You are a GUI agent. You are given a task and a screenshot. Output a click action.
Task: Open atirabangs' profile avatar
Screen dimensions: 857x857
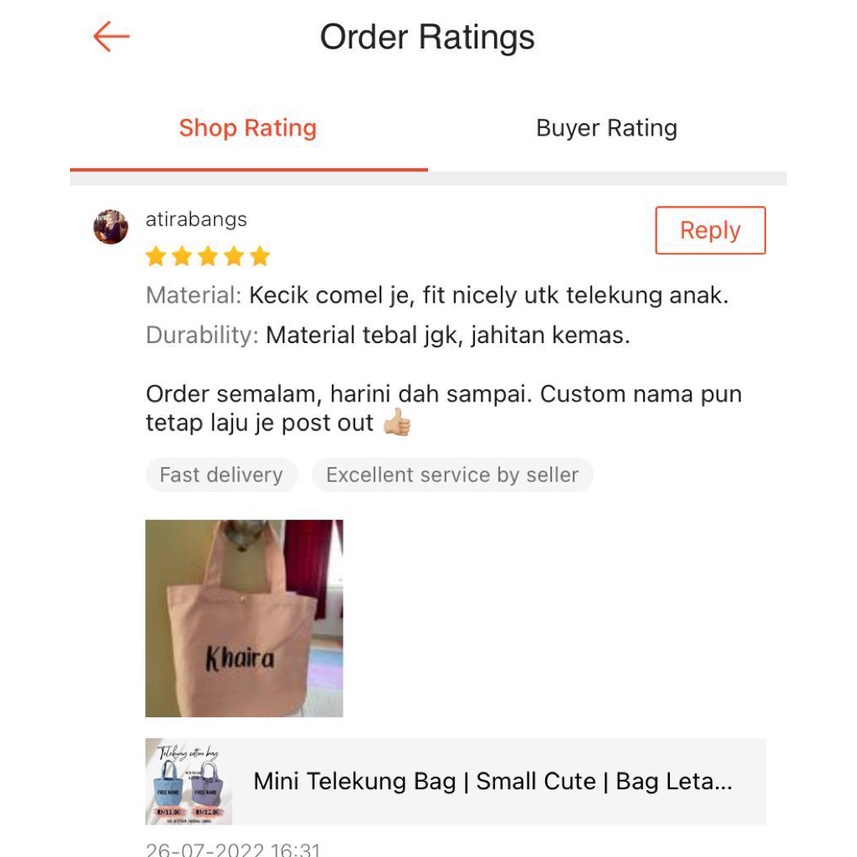tap(111, 227)
